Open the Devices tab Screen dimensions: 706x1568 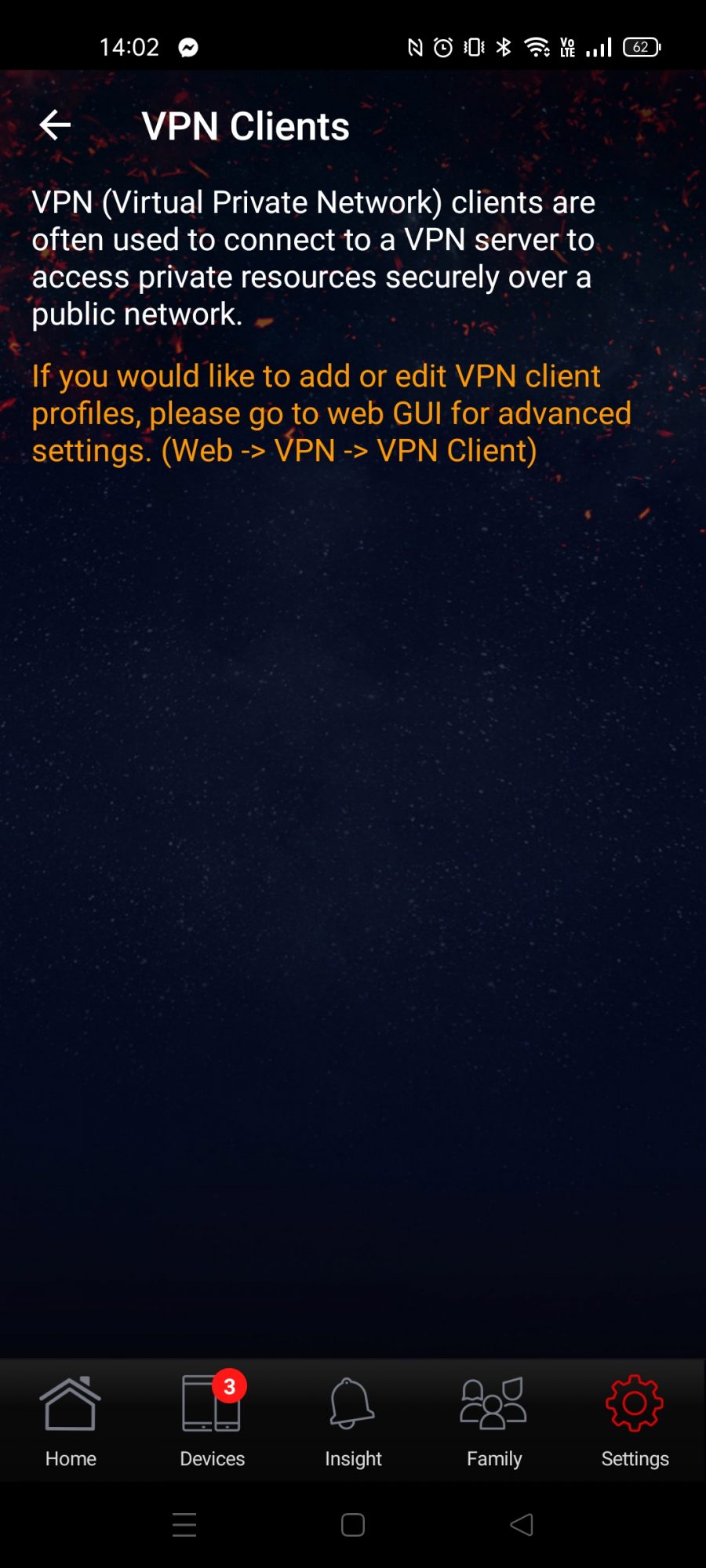pos(212,1421)
